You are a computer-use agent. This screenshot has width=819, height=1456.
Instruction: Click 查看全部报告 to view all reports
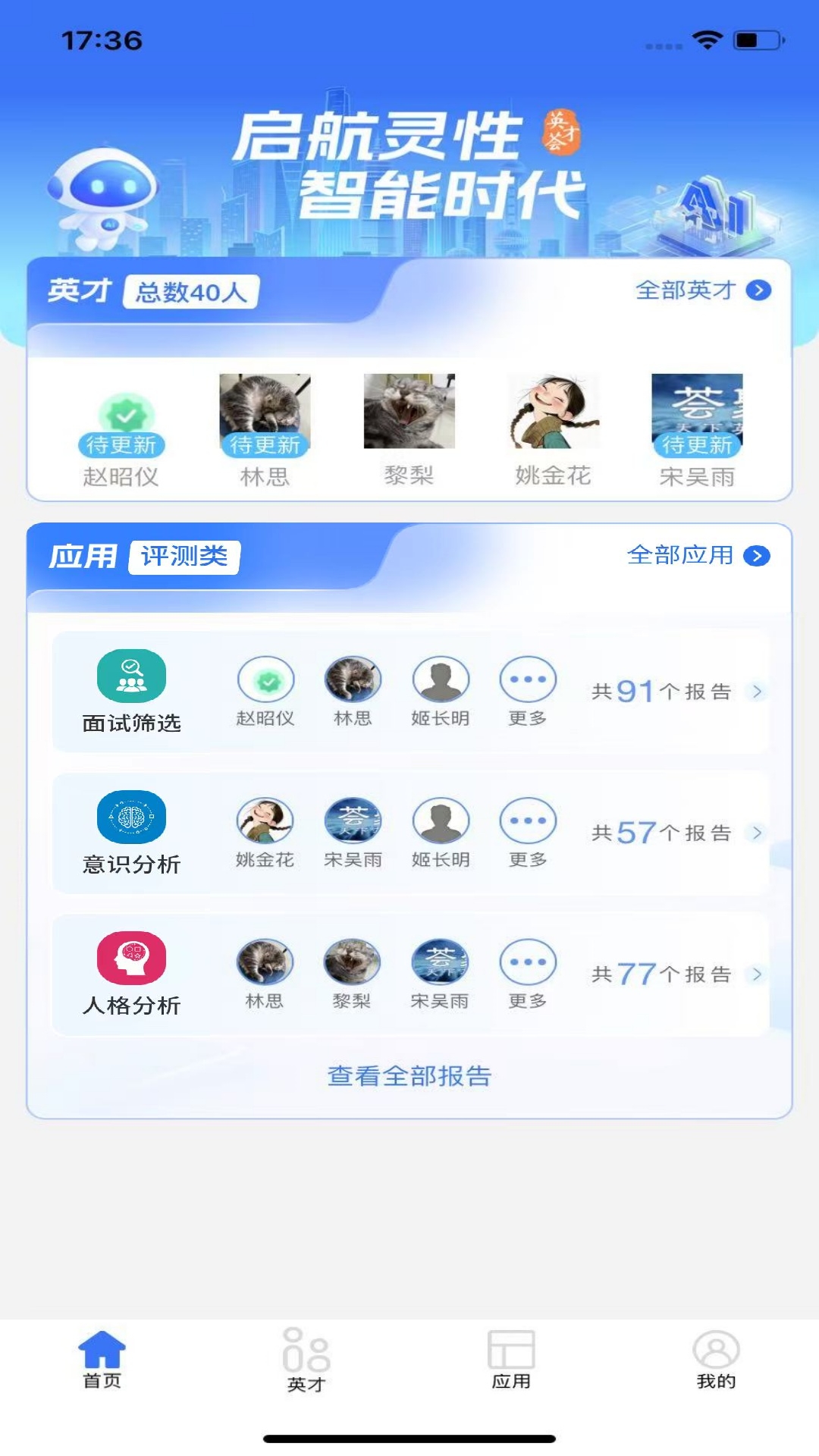click(409, 1075)
